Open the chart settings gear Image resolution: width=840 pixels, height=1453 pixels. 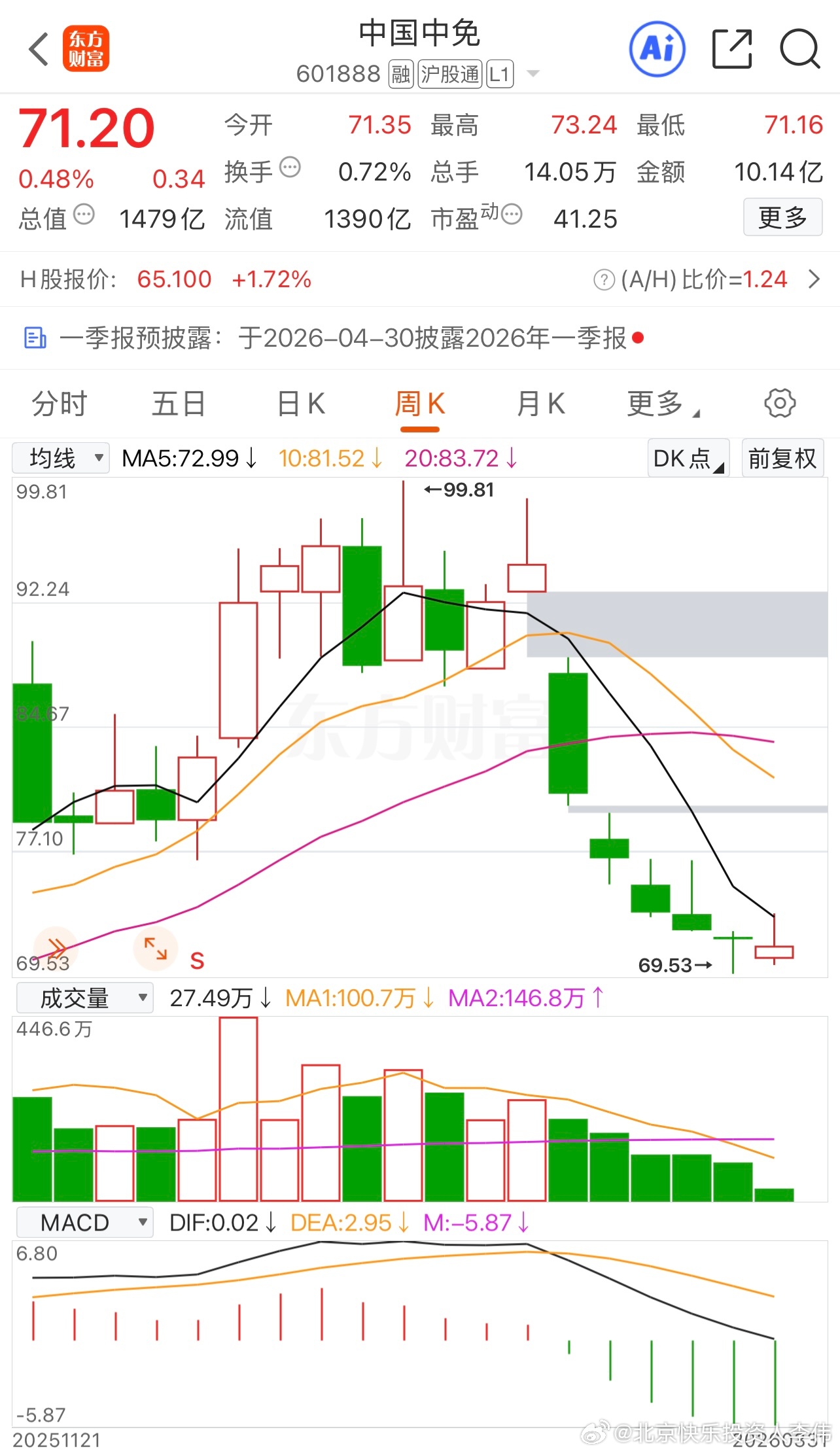point(780,404)
